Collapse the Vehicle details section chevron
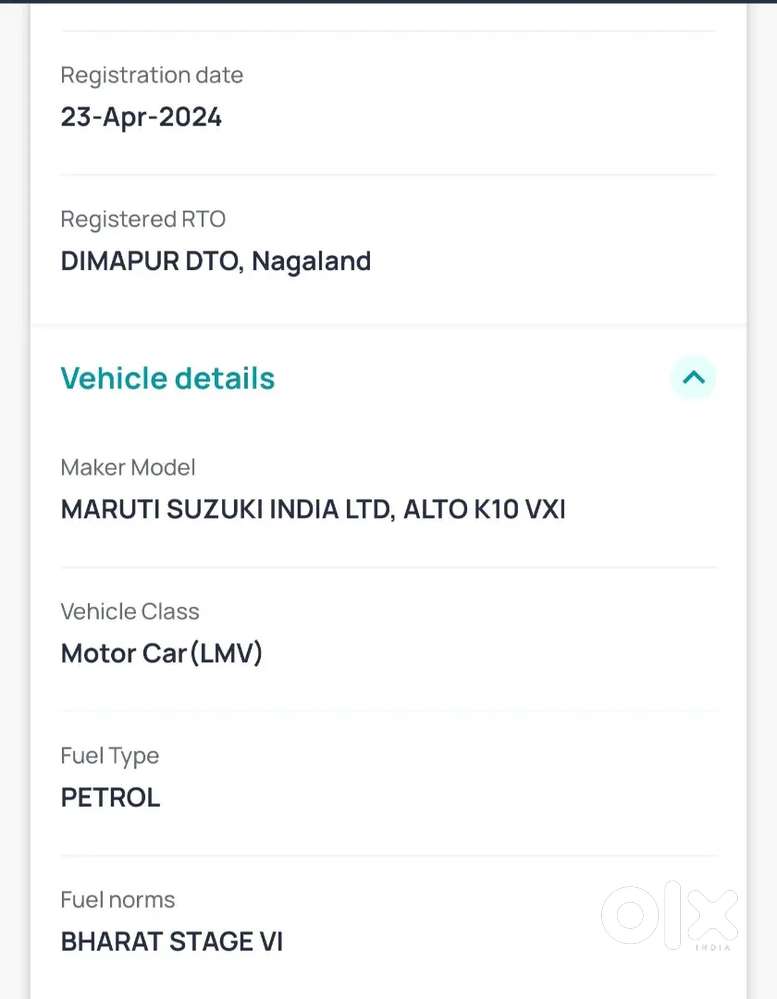Screen dimensions: 777x999 [693, 378]
